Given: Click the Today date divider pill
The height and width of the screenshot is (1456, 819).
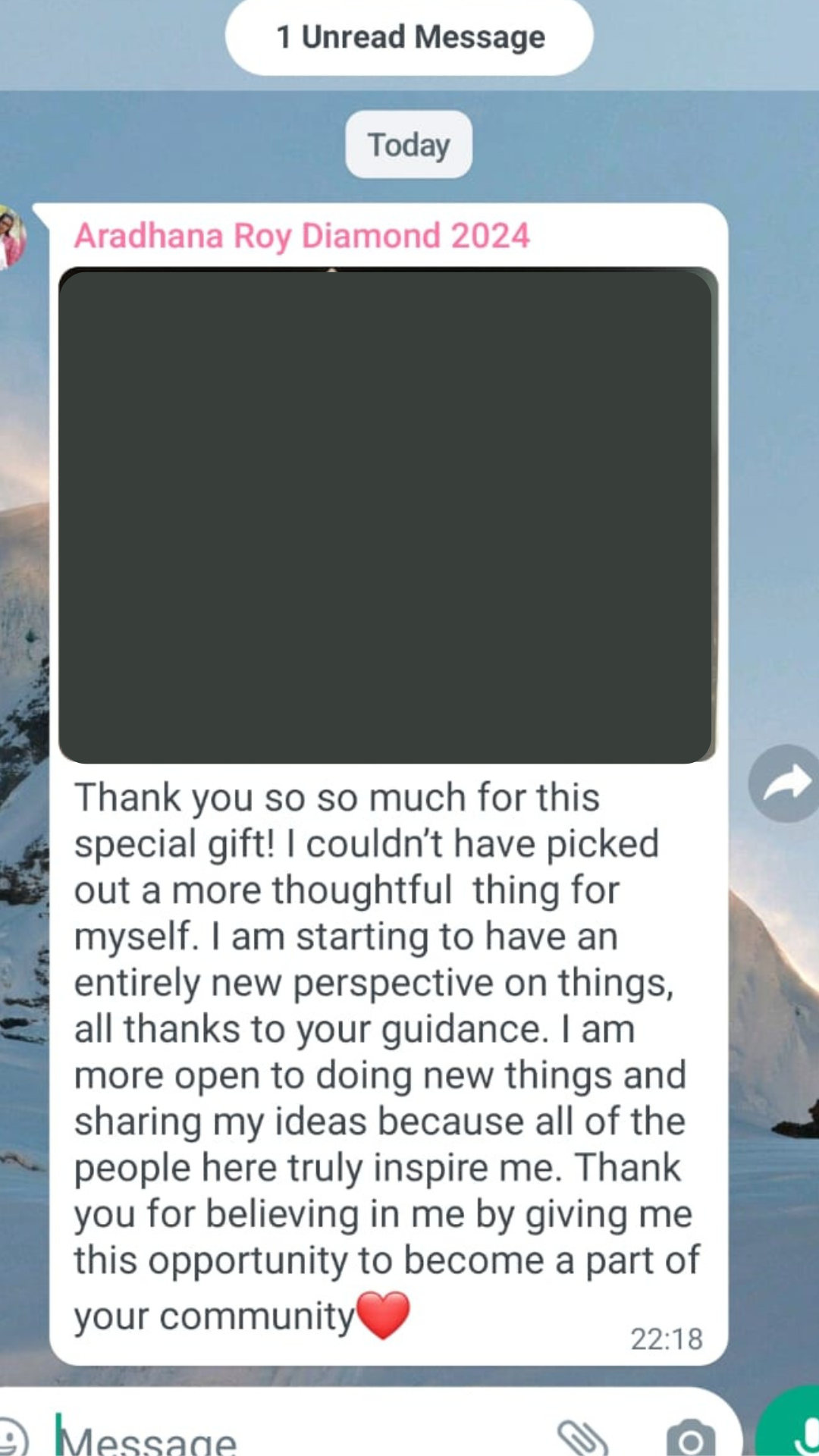Looking at the screenshot, I should point(409,145).
